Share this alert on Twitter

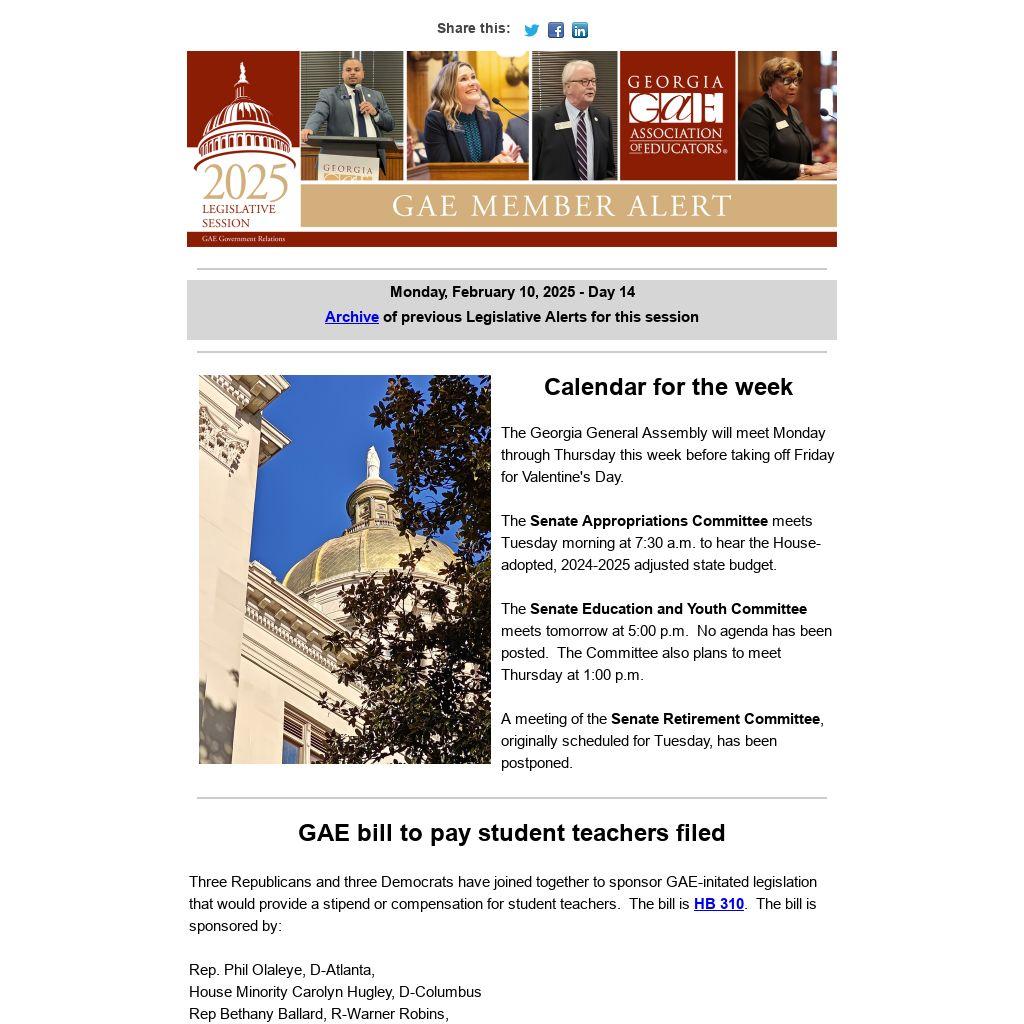(x=531, y=30)
